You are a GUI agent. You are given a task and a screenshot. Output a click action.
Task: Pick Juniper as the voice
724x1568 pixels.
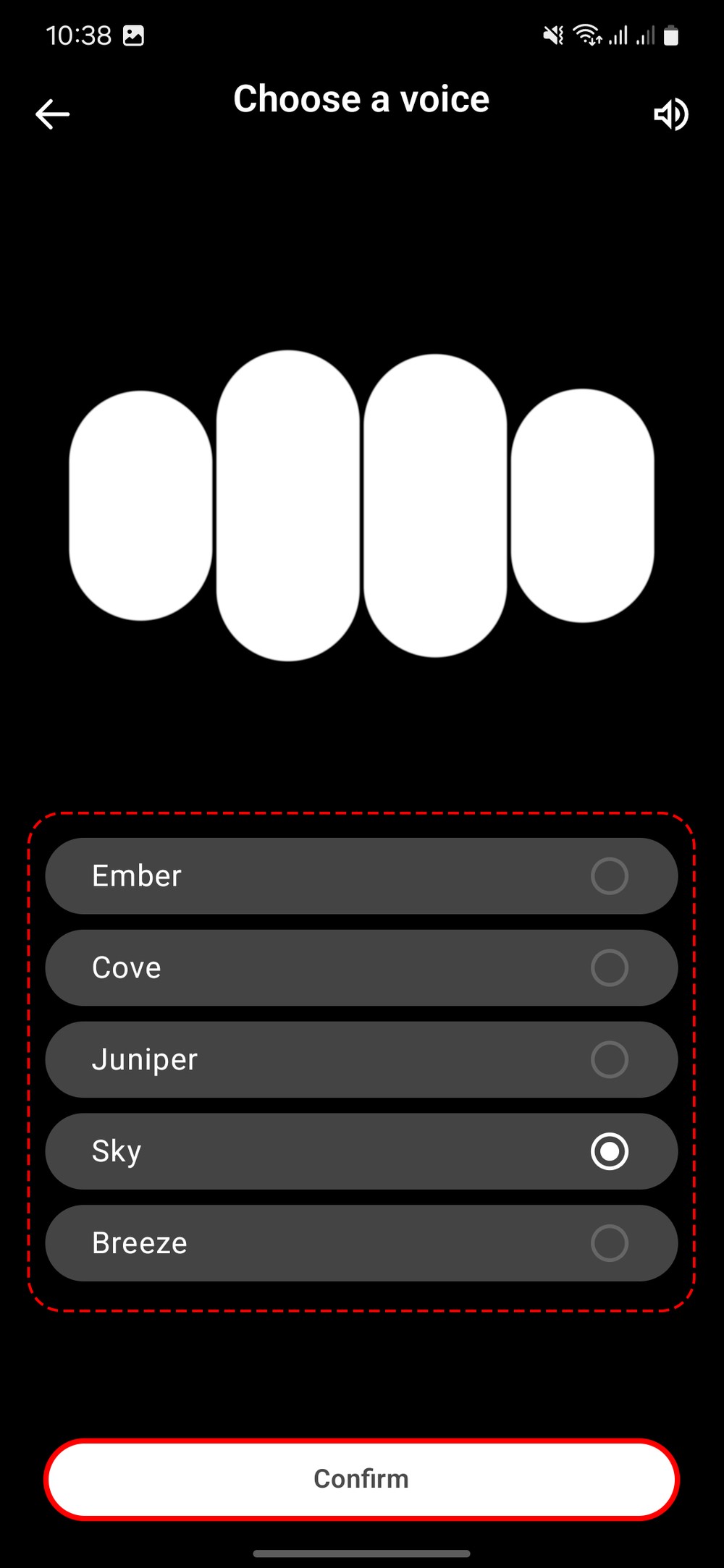pos(361,1059)
